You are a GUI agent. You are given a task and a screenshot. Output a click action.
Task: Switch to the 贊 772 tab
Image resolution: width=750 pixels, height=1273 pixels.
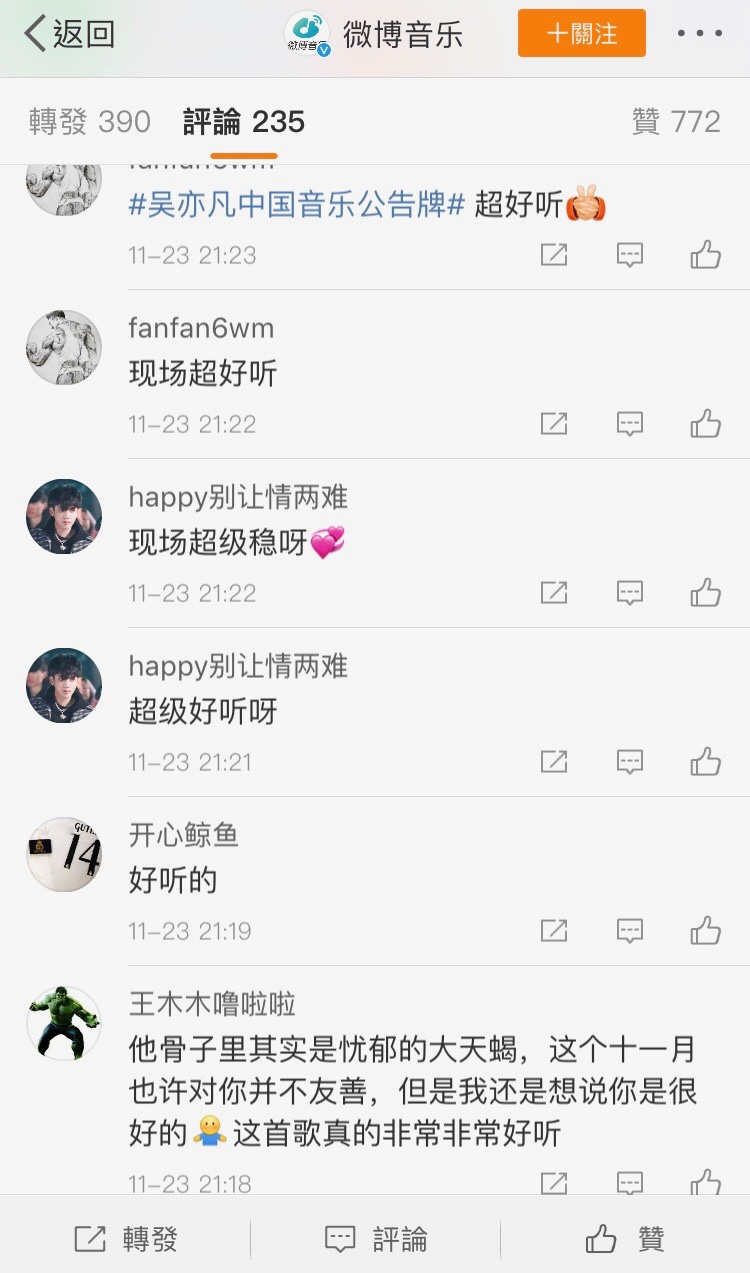pos(676,122)
